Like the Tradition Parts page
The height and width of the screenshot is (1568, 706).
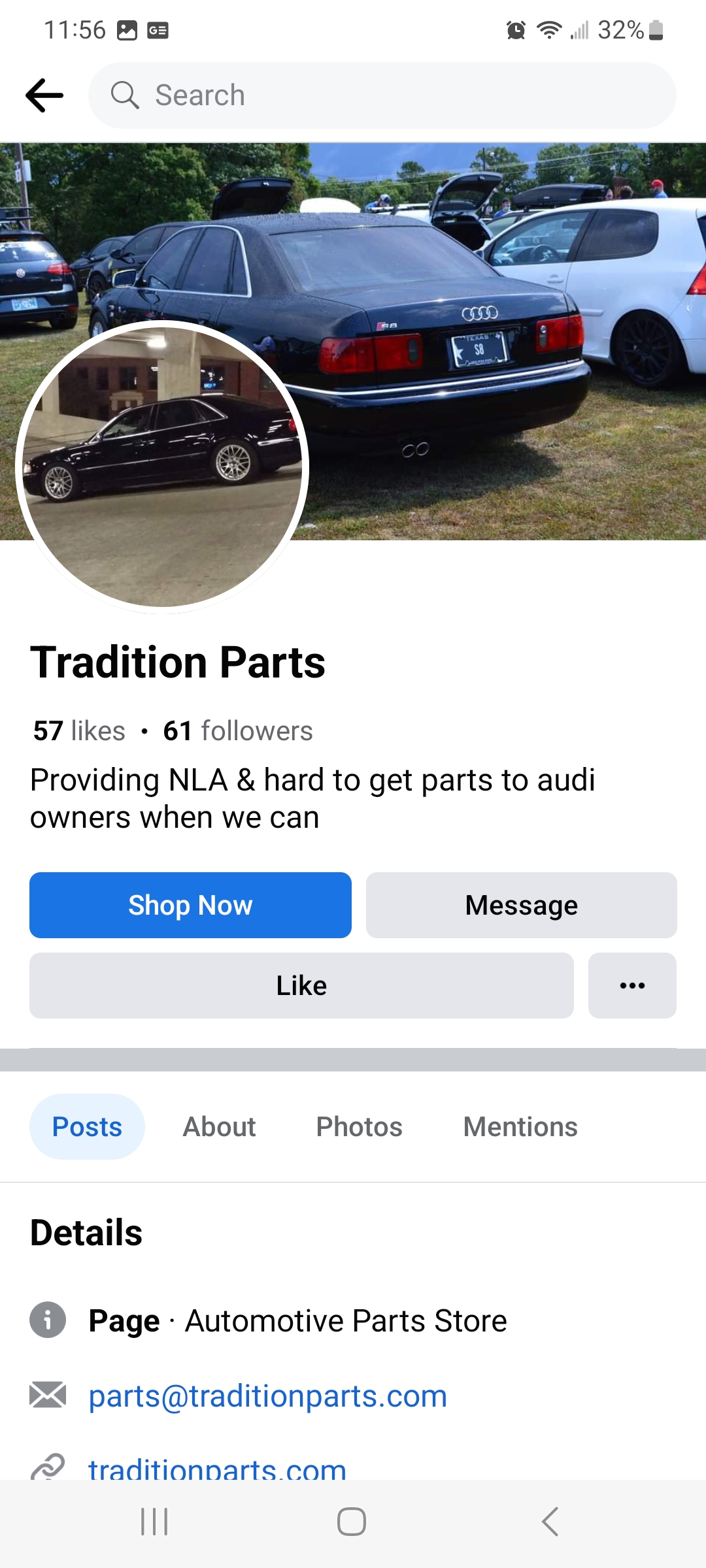(301, 985)
